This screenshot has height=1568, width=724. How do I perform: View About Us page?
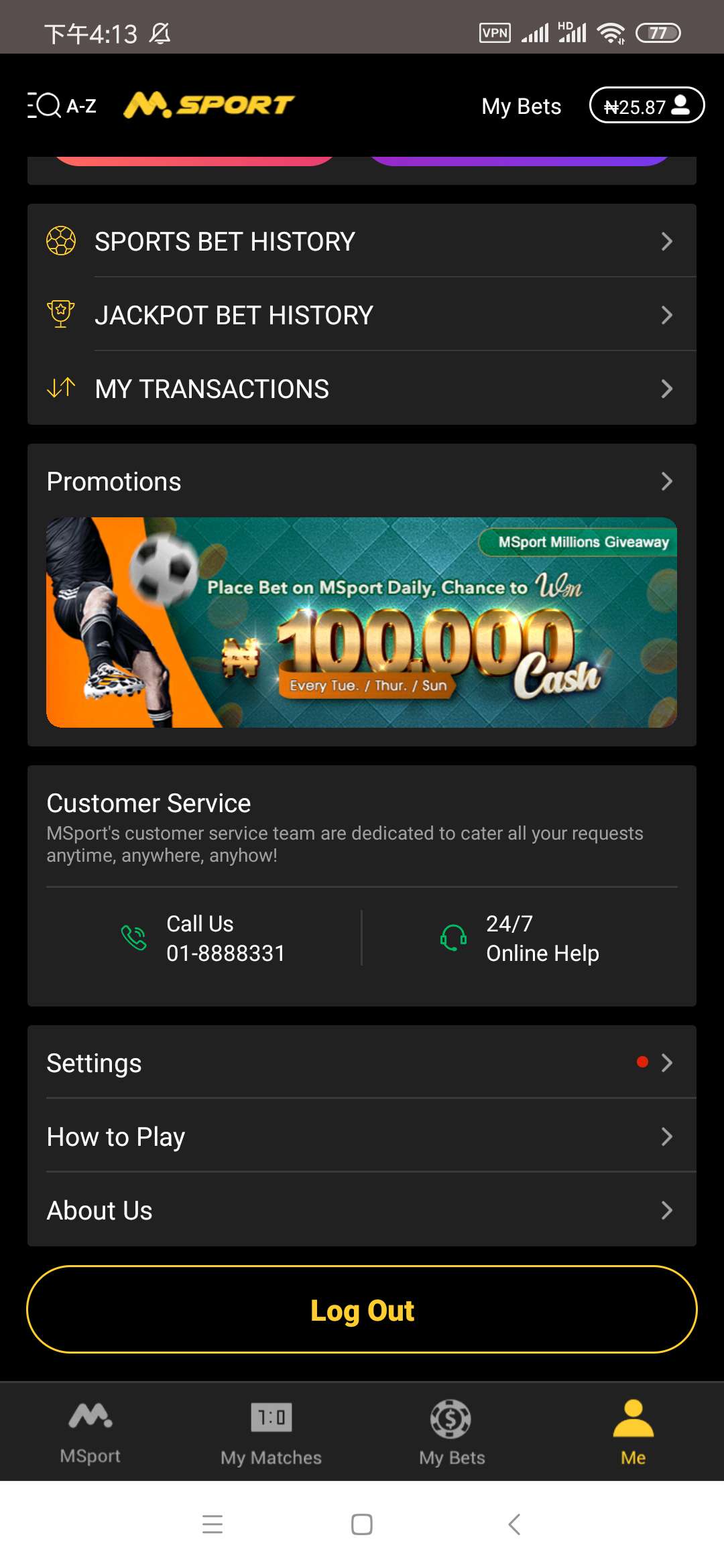361,1210
